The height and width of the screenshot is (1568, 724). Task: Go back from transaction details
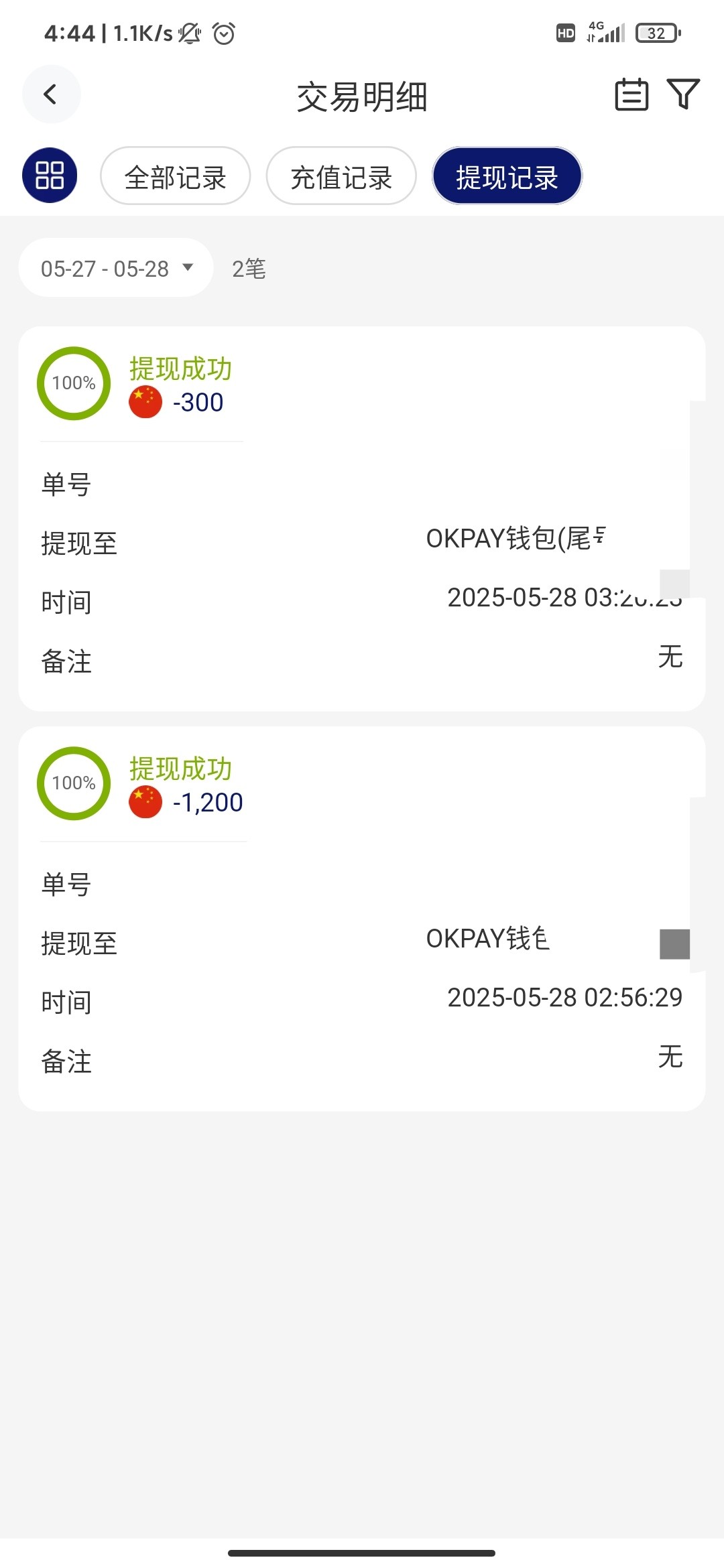coord(52,94)
